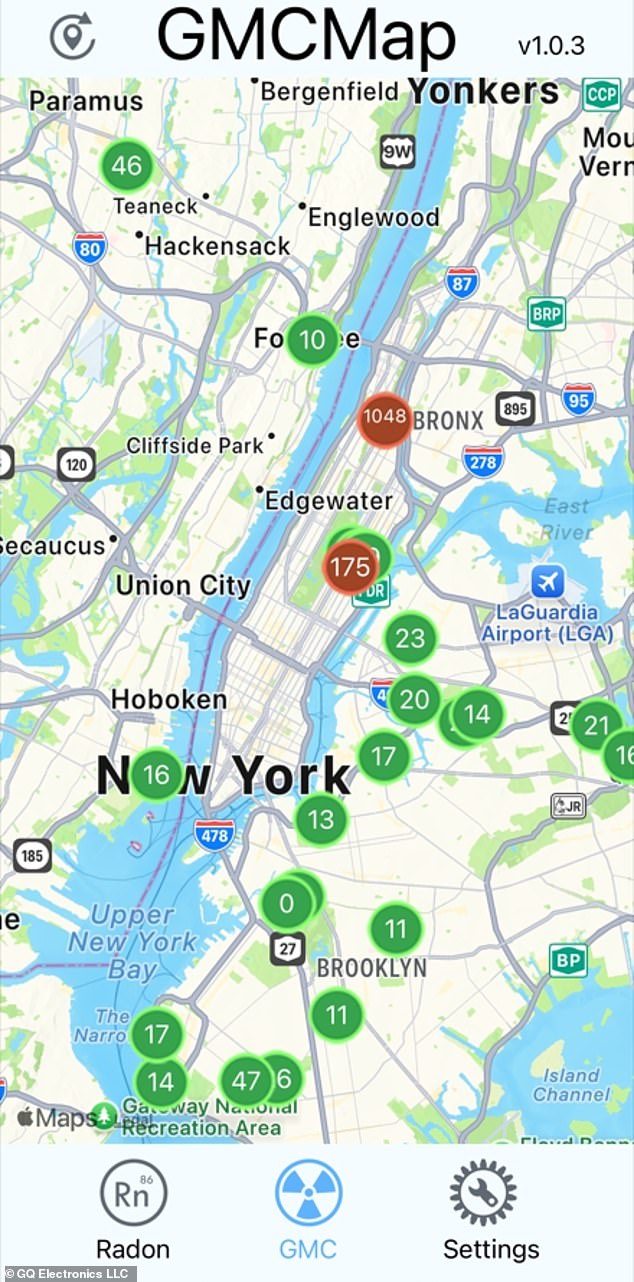Tap the red 1048 marker near Bronx
The image size is (634, 1282).
tap(385, 416)
